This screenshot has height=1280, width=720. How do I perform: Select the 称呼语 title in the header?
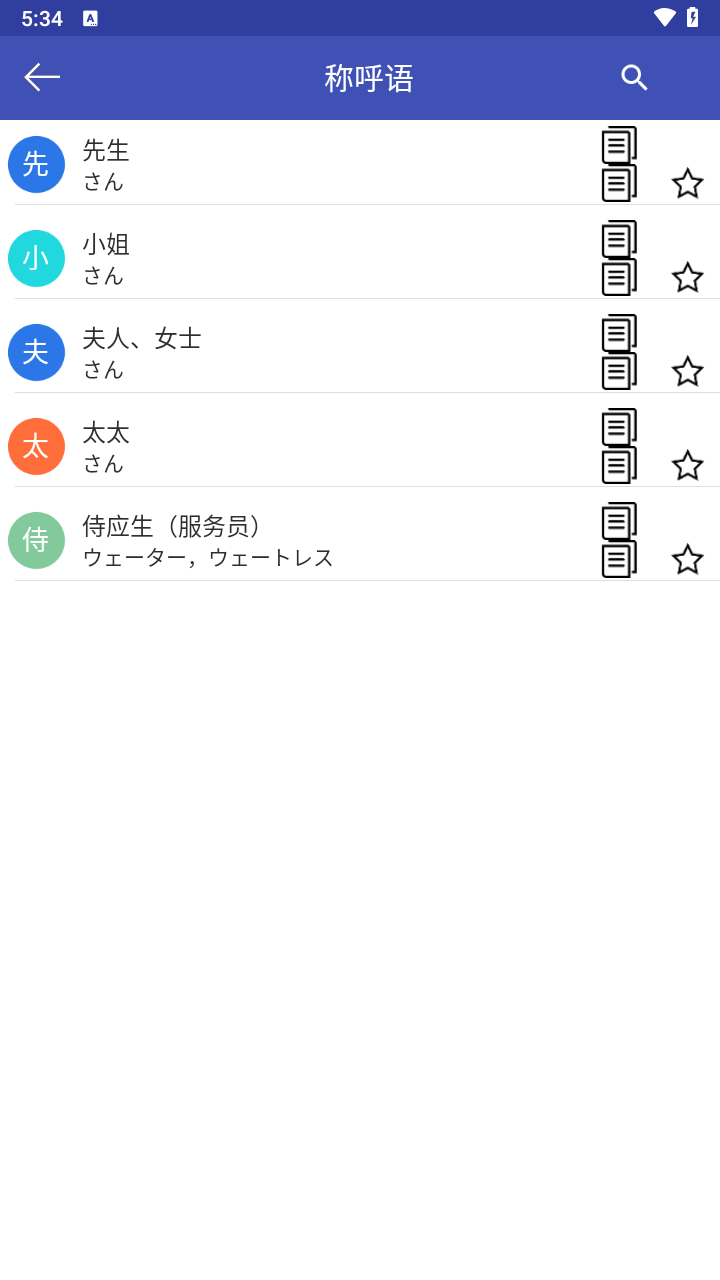click(x=369, y=78)
